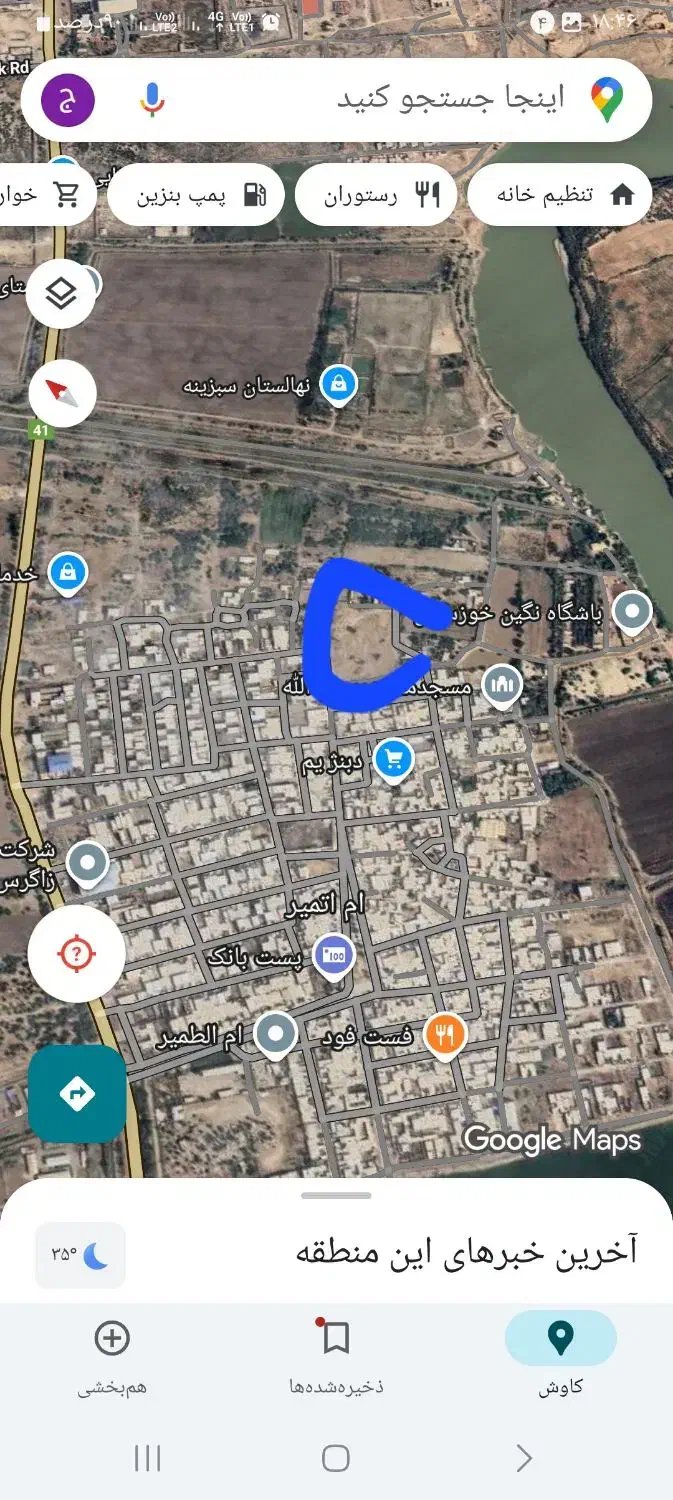The height and width of the screenshot is (1500, 673).
Task: Tap the compass to reset orientation
Action: click(62, 392)
